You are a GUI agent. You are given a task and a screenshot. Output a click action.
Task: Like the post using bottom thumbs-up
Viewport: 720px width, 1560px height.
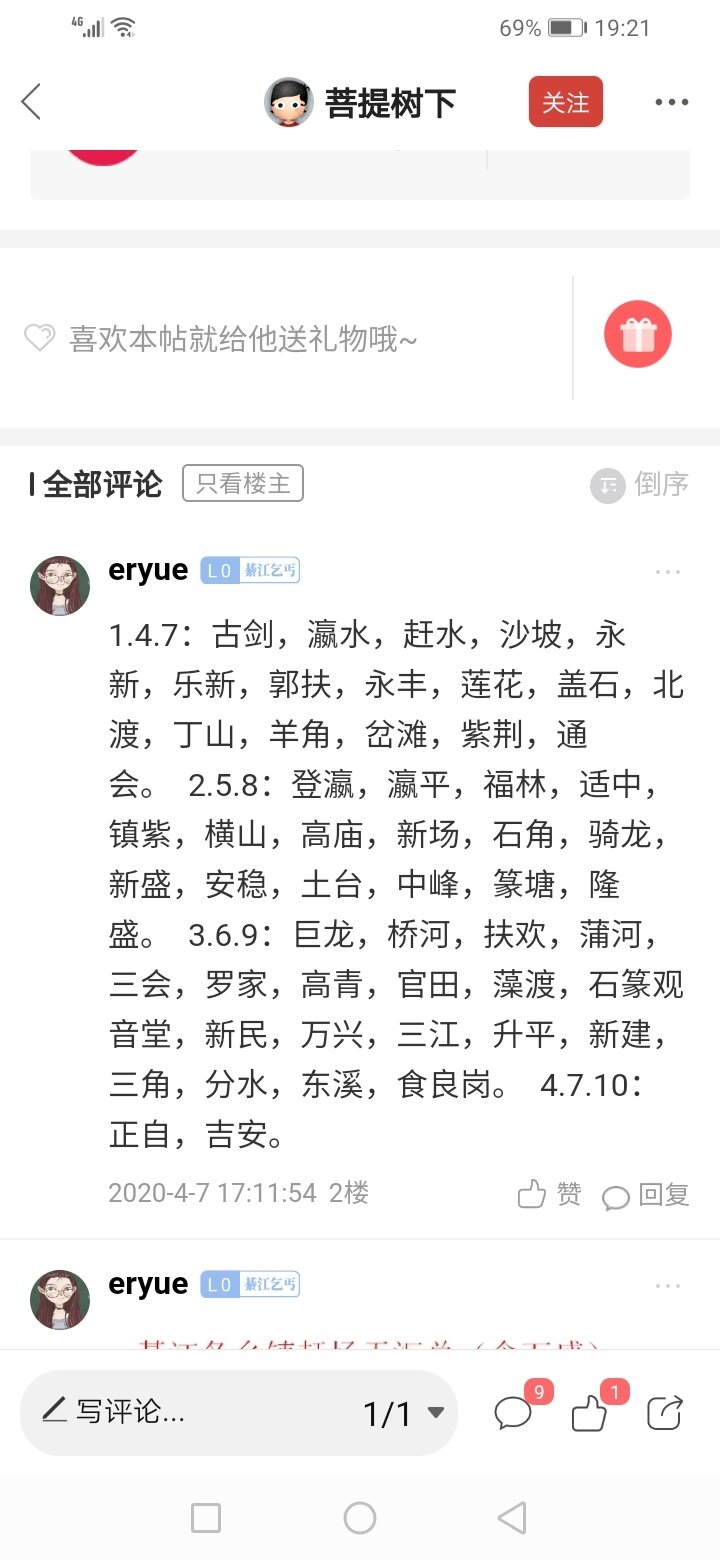590,1412
